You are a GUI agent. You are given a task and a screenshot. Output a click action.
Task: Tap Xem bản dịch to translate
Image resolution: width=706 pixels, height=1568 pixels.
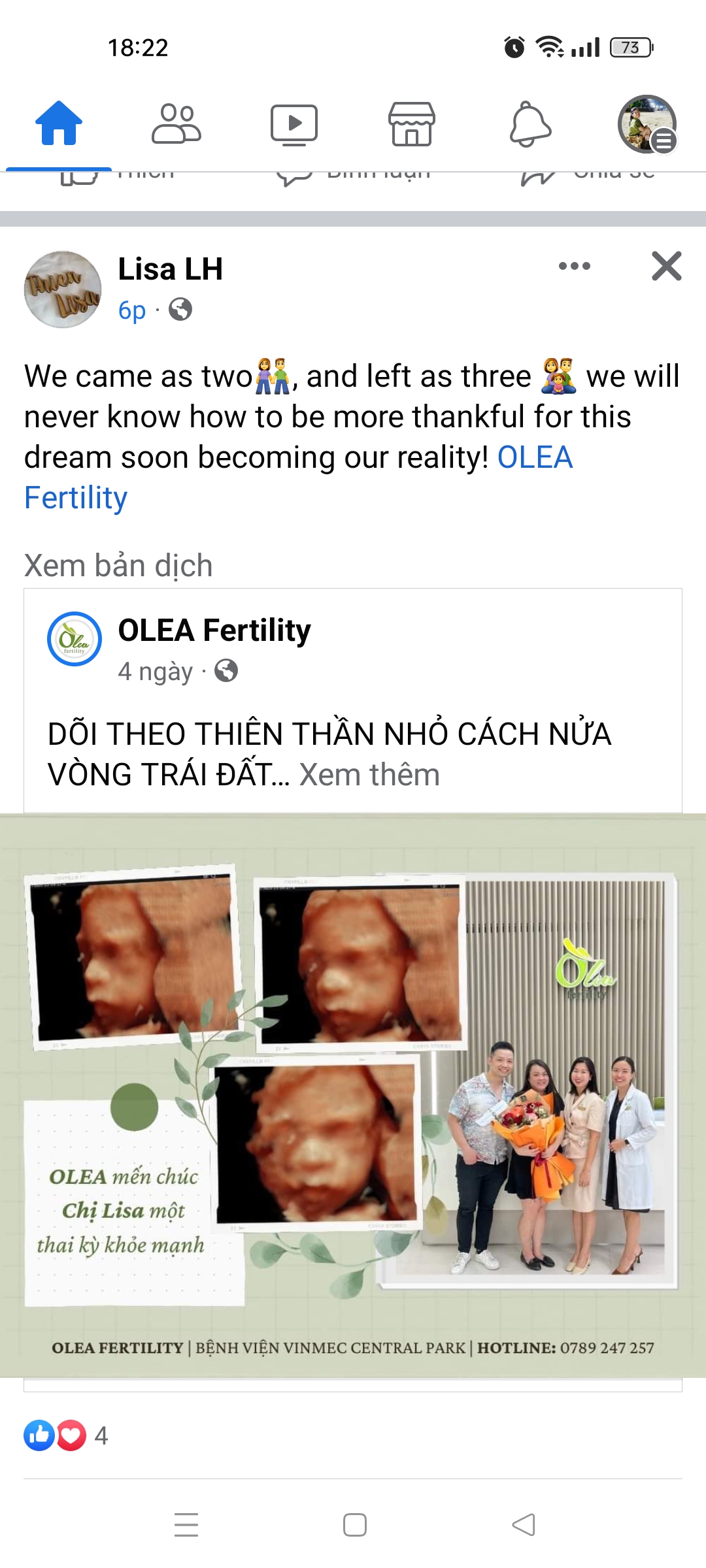(118, 566)
